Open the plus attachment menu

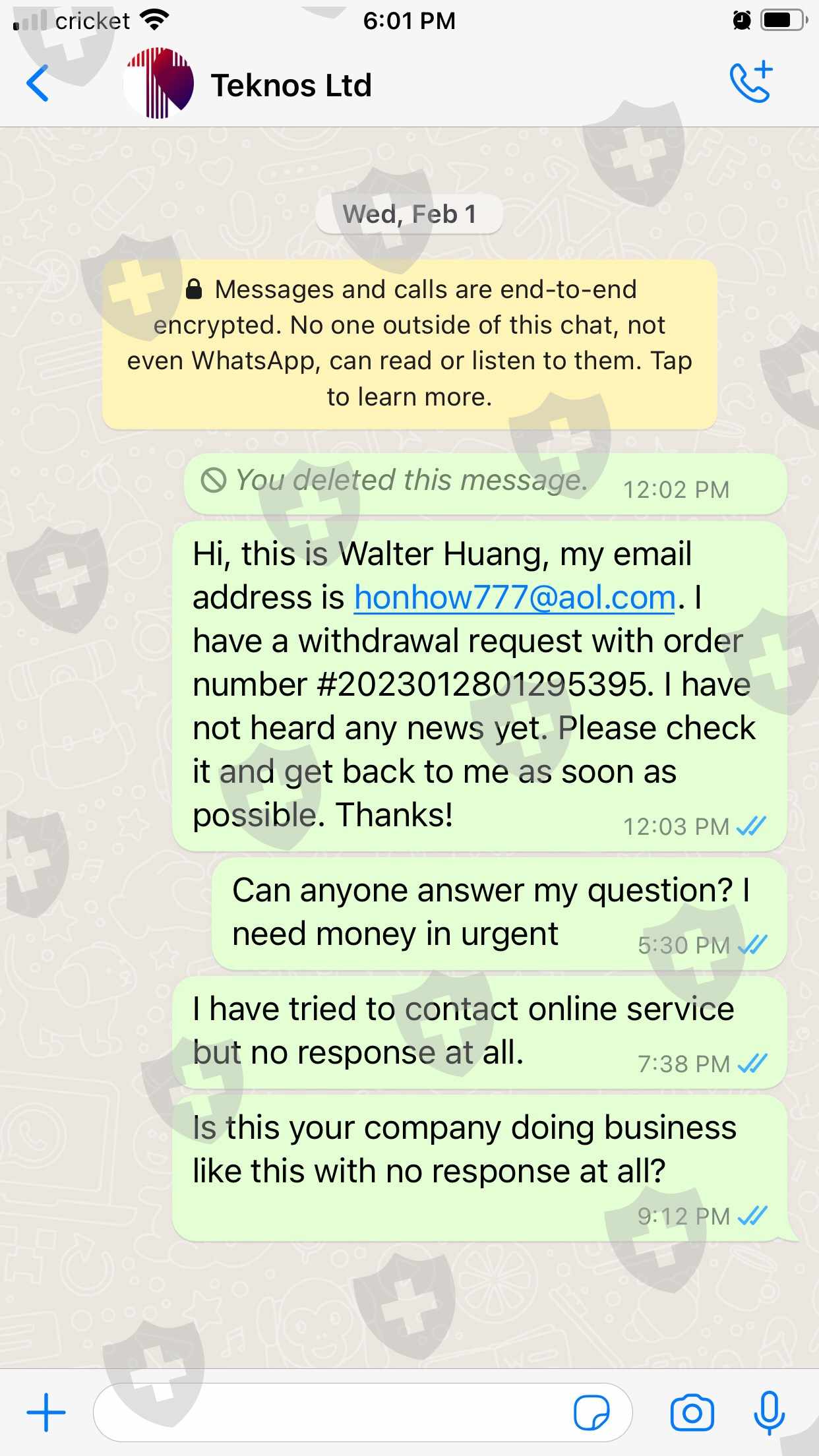tap(46, 1412)
